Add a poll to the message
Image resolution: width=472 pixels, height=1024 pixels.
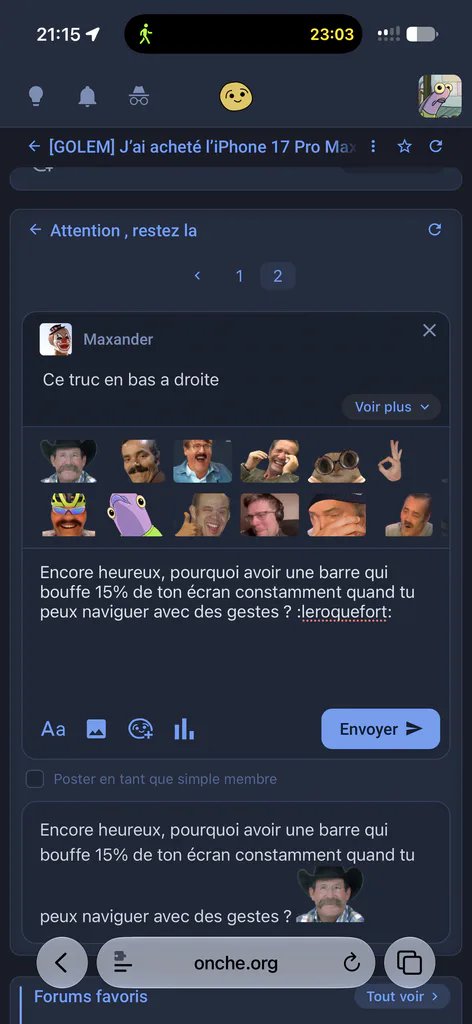(x=184, y=729)
